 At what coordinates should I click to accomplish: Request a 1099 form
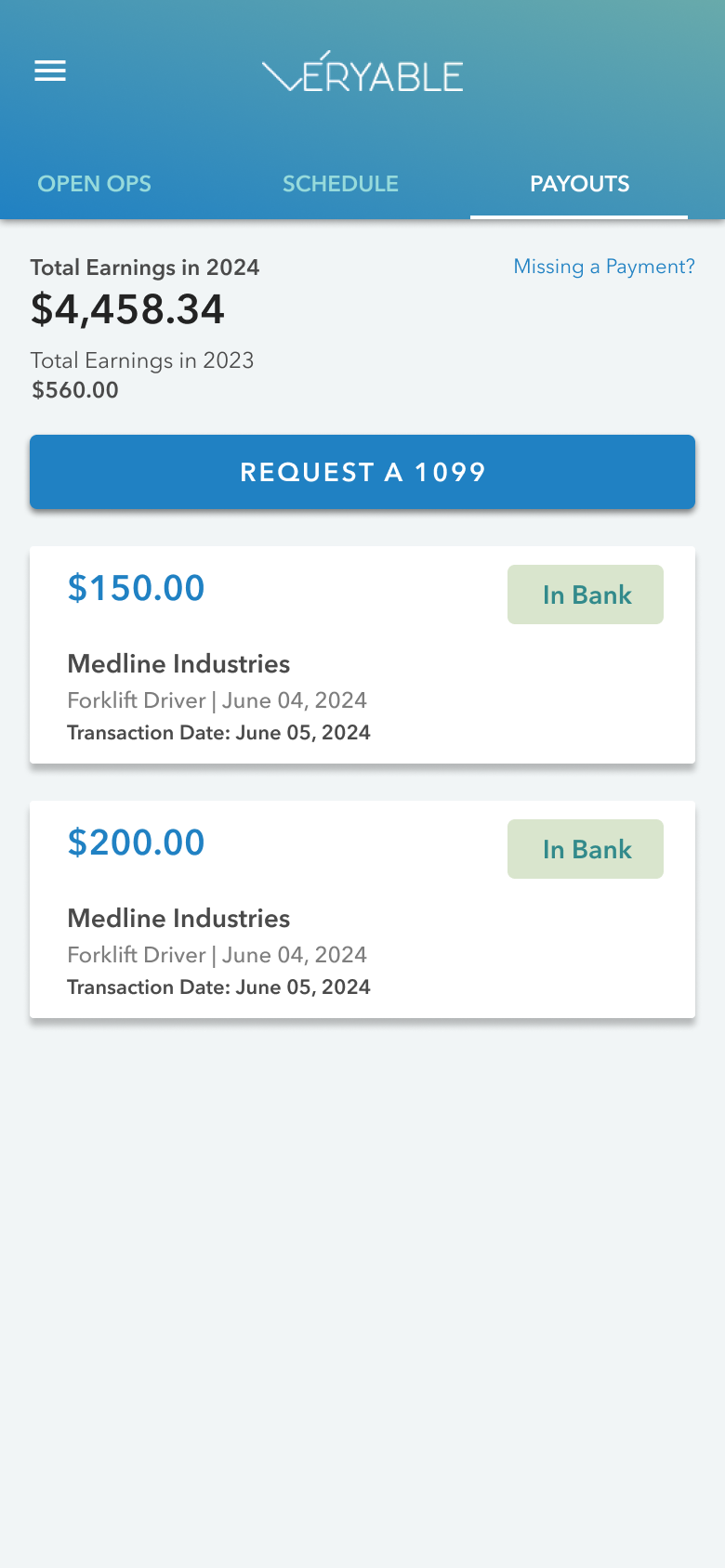(x=362, y=472)
